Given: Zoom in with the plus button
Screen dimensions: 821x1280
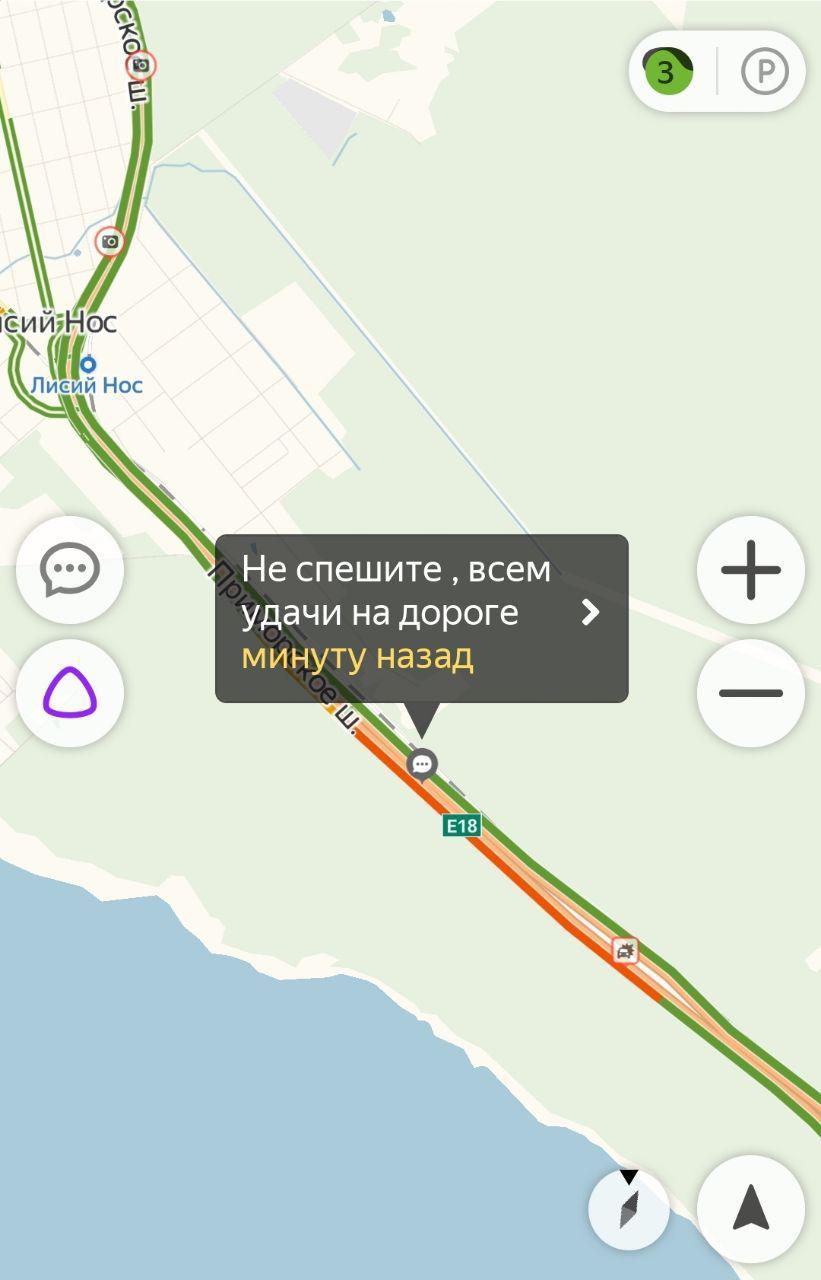Looking at the screenshot, I should 751,571.
